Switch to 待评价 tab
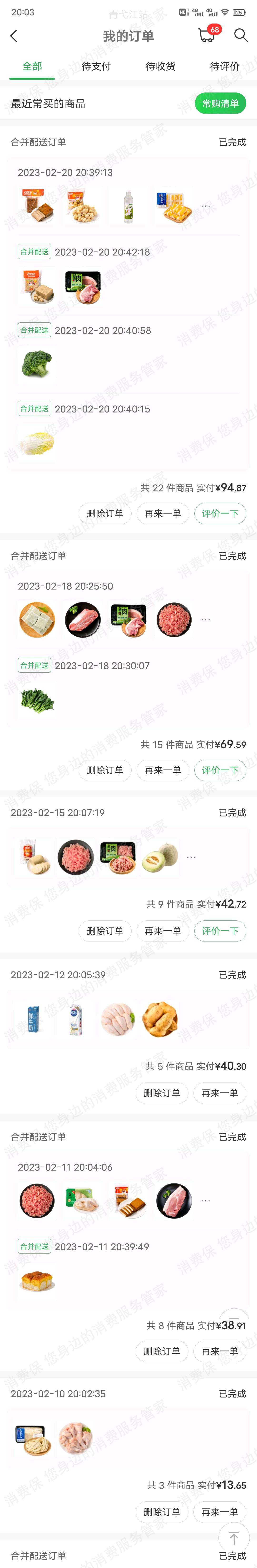Image resolution: width=257 pixels, height=1568 pixels. pos(224,66)
